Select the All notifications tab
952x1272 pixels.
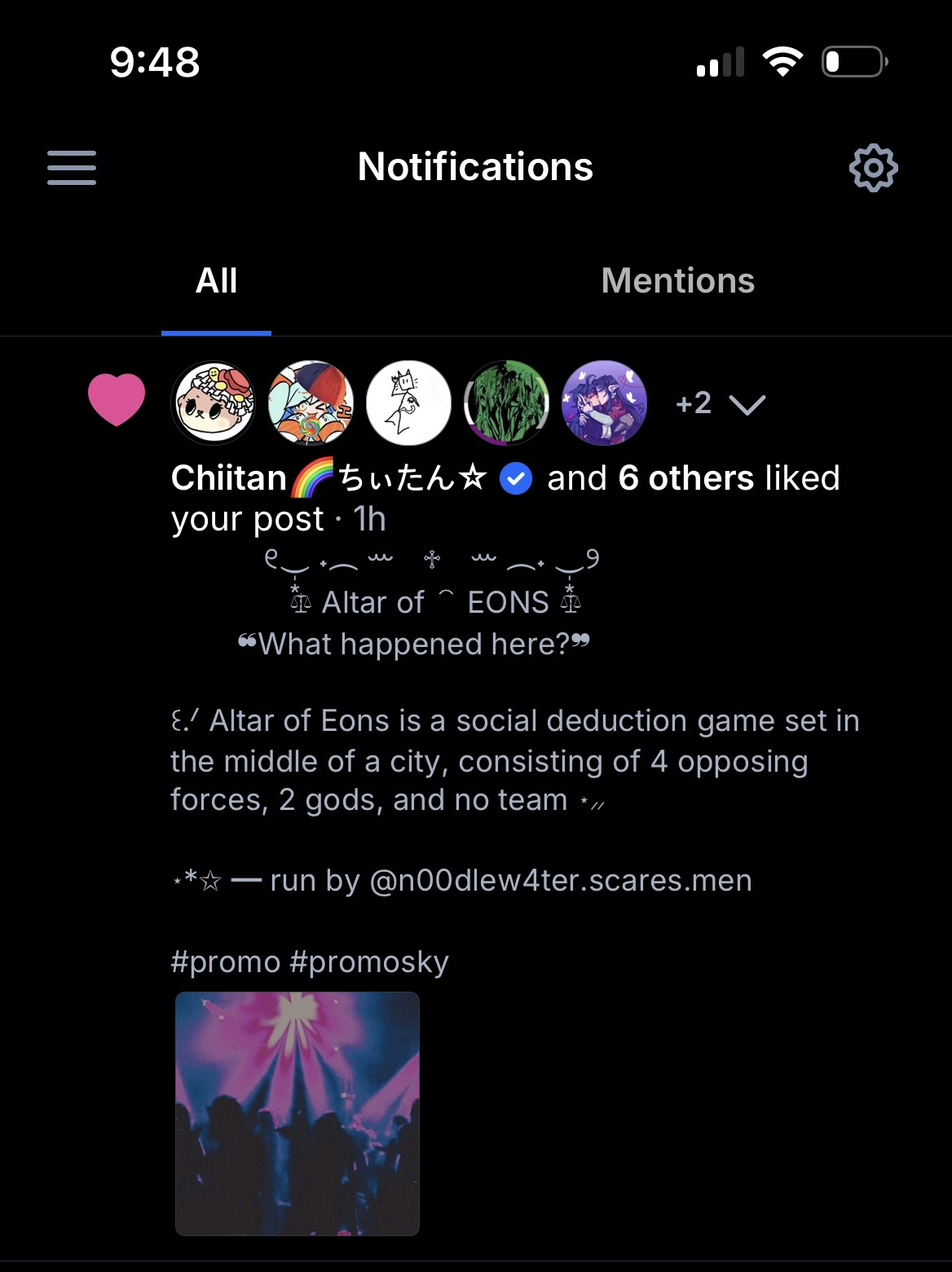(216, 281)
